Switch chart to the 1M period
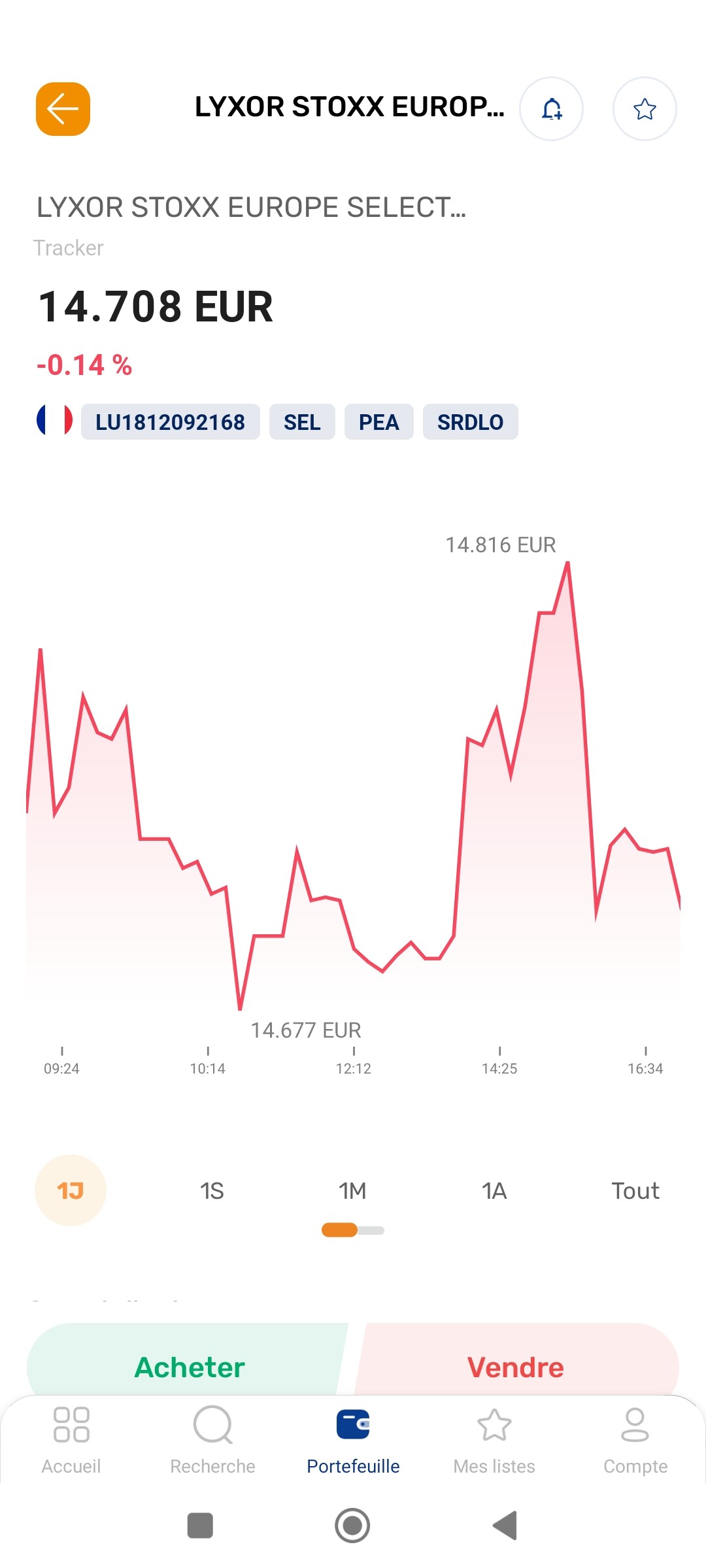Viewport: 706px width, 1568px height. (353, 1190)
